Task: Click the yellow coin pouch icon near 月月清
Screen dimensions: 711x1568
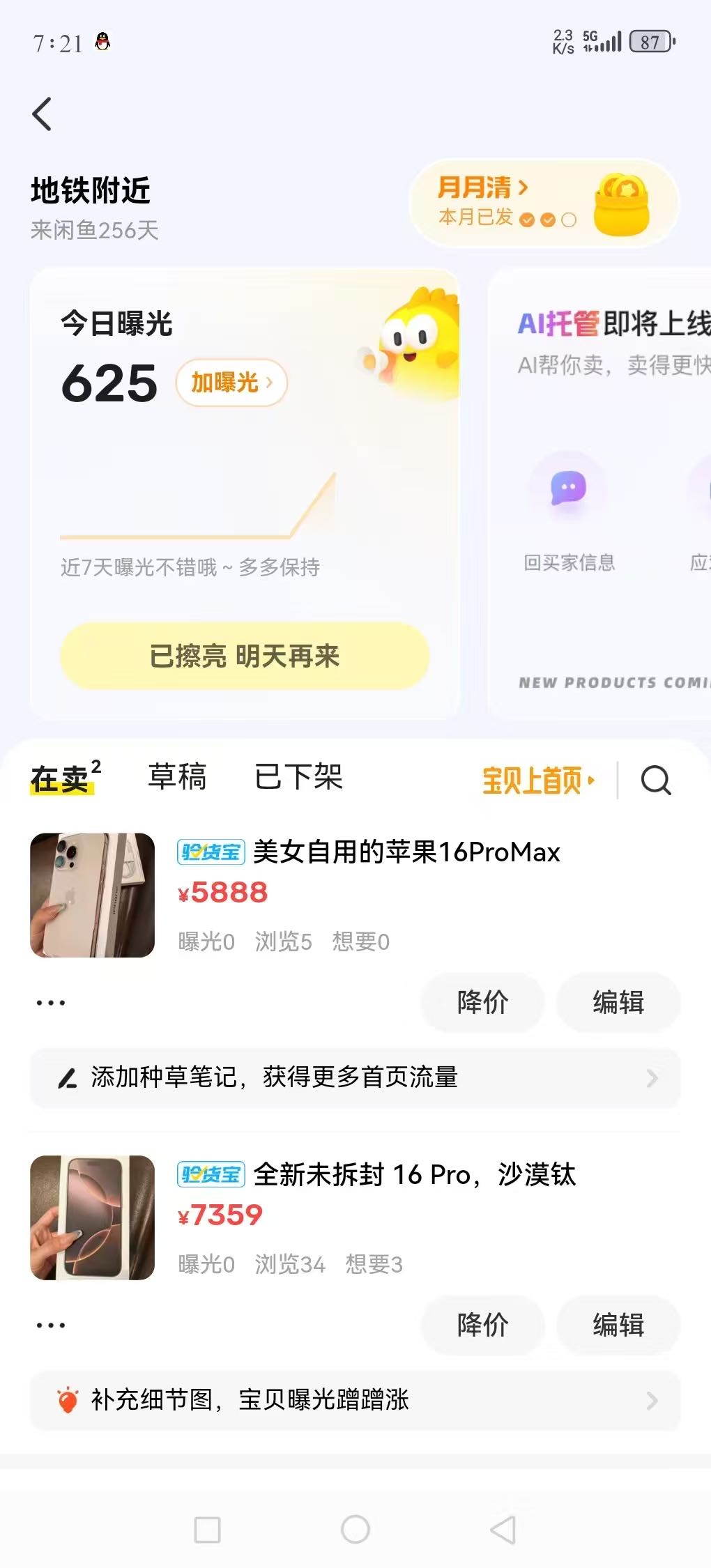Action: tap(622, 202)
